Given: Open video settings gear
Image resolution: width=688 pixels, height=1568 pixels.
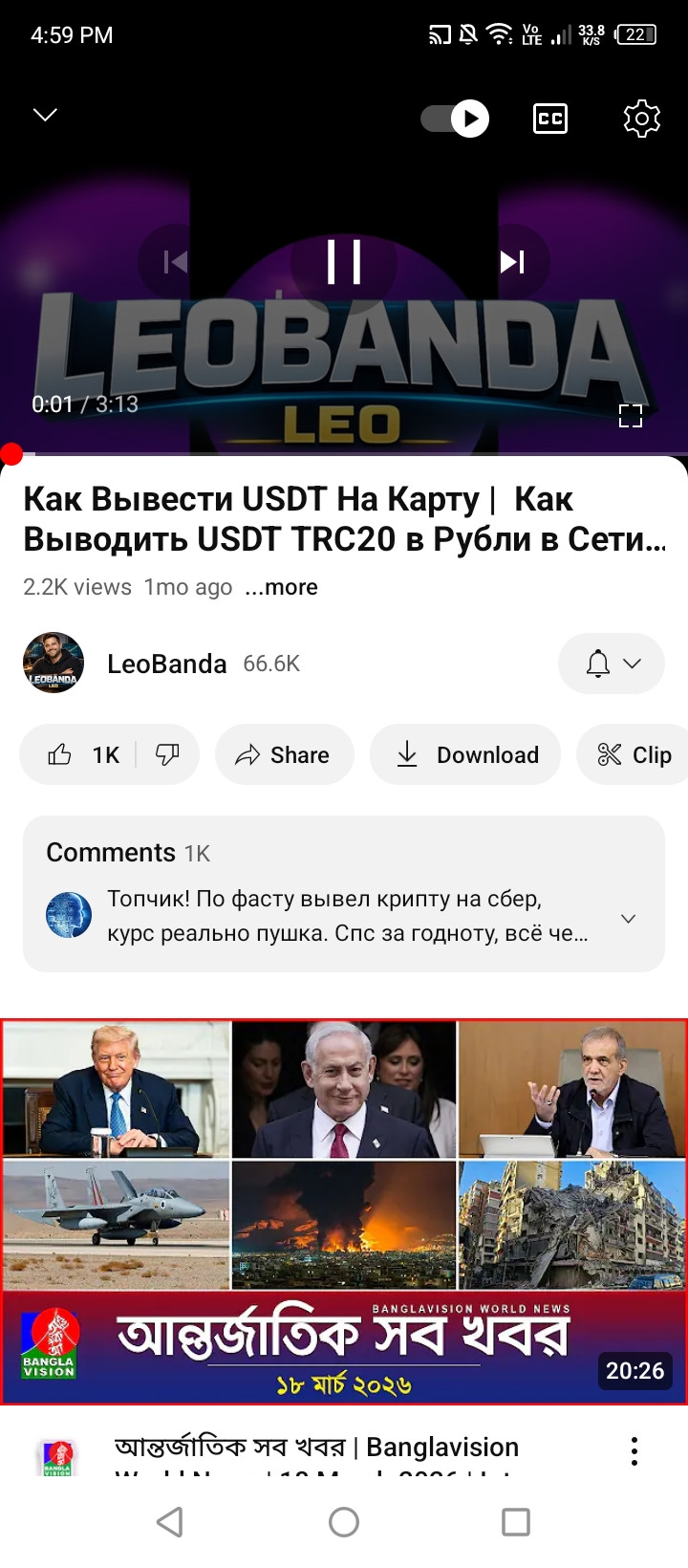Looking at the screenshot, I should [x=641, y=119].
